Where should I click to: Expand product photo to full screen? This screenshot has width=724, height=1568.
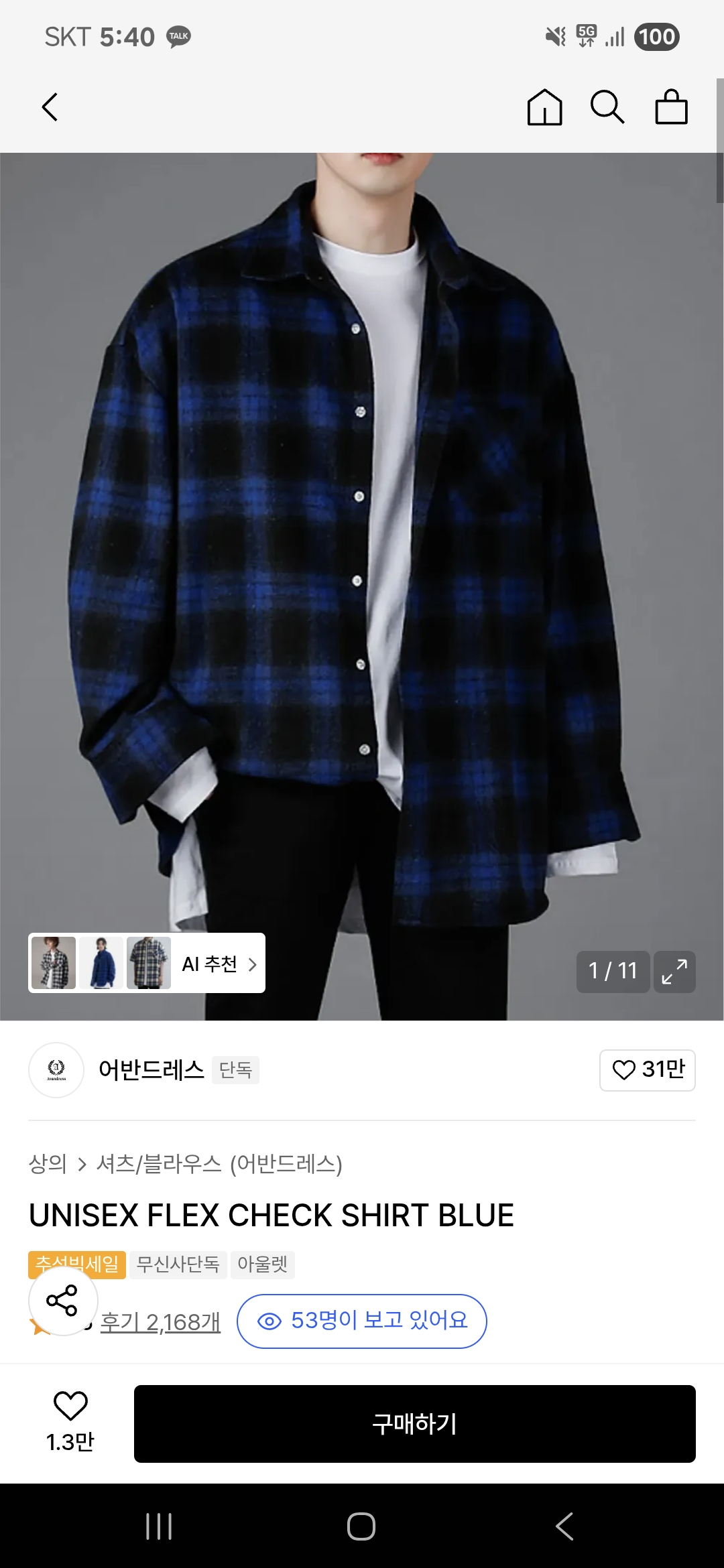674,971
